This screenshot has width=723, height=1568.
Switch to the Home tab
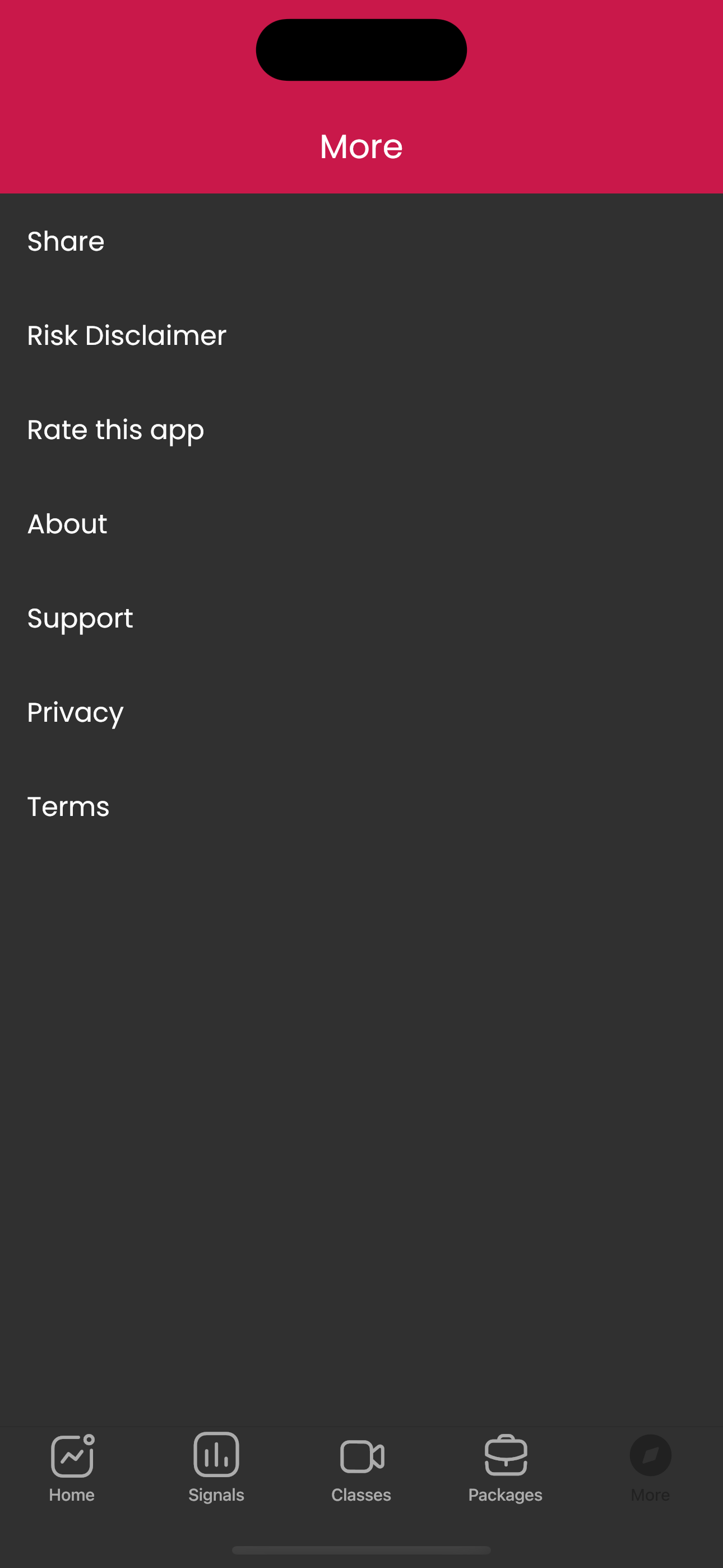click(72, 1468)
